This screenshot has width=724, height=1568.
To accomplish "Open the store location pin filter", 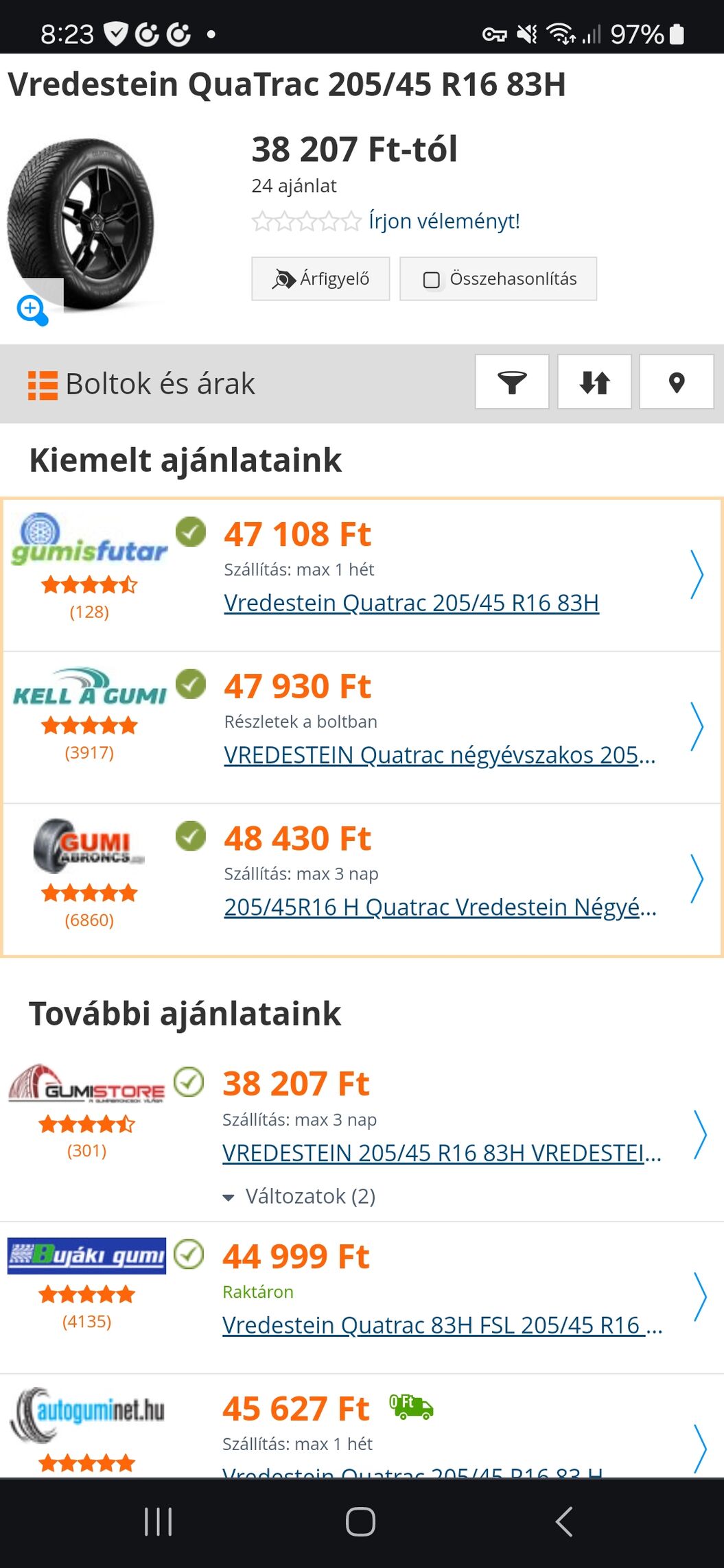I will tap(677, 382).
